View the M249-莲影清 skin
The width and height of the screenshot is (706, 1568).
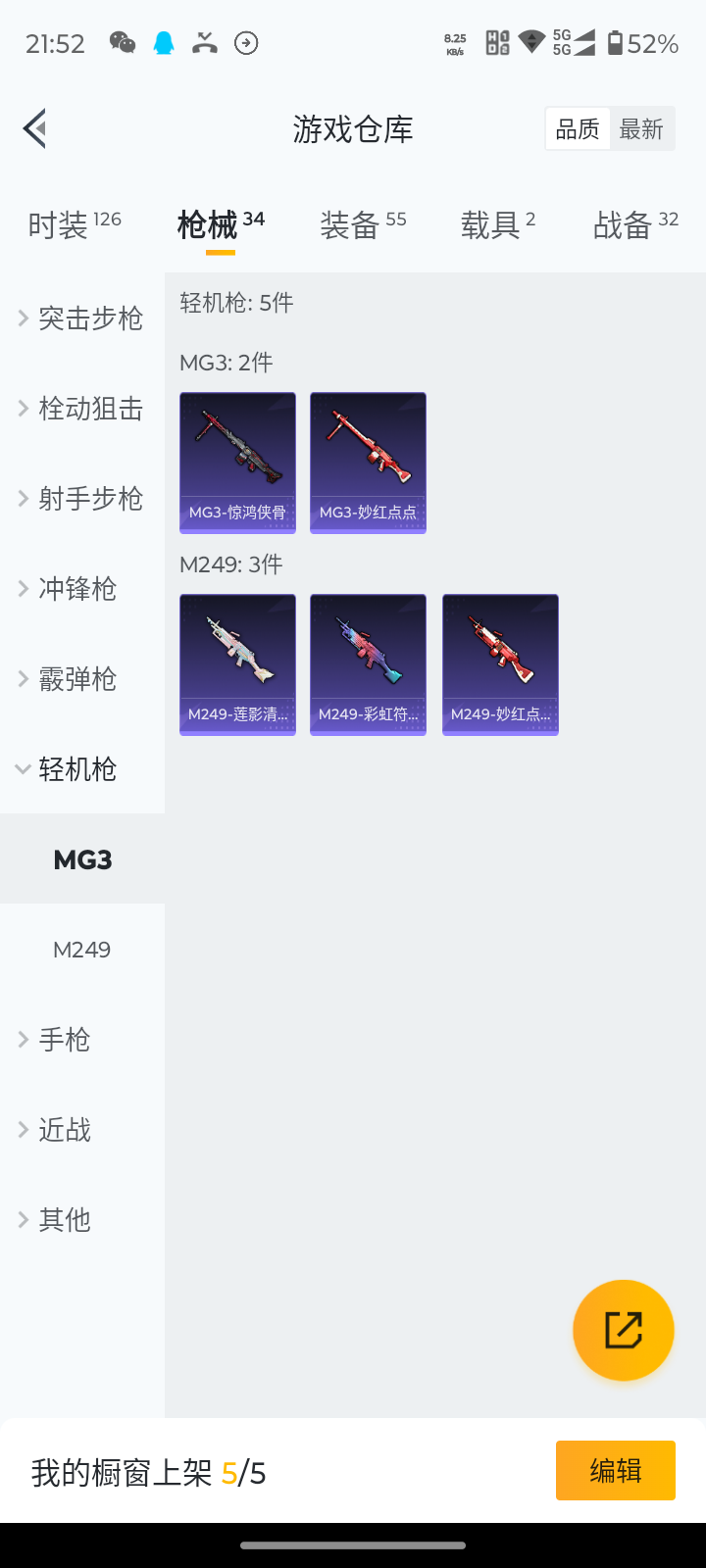[x=237, y=664]
